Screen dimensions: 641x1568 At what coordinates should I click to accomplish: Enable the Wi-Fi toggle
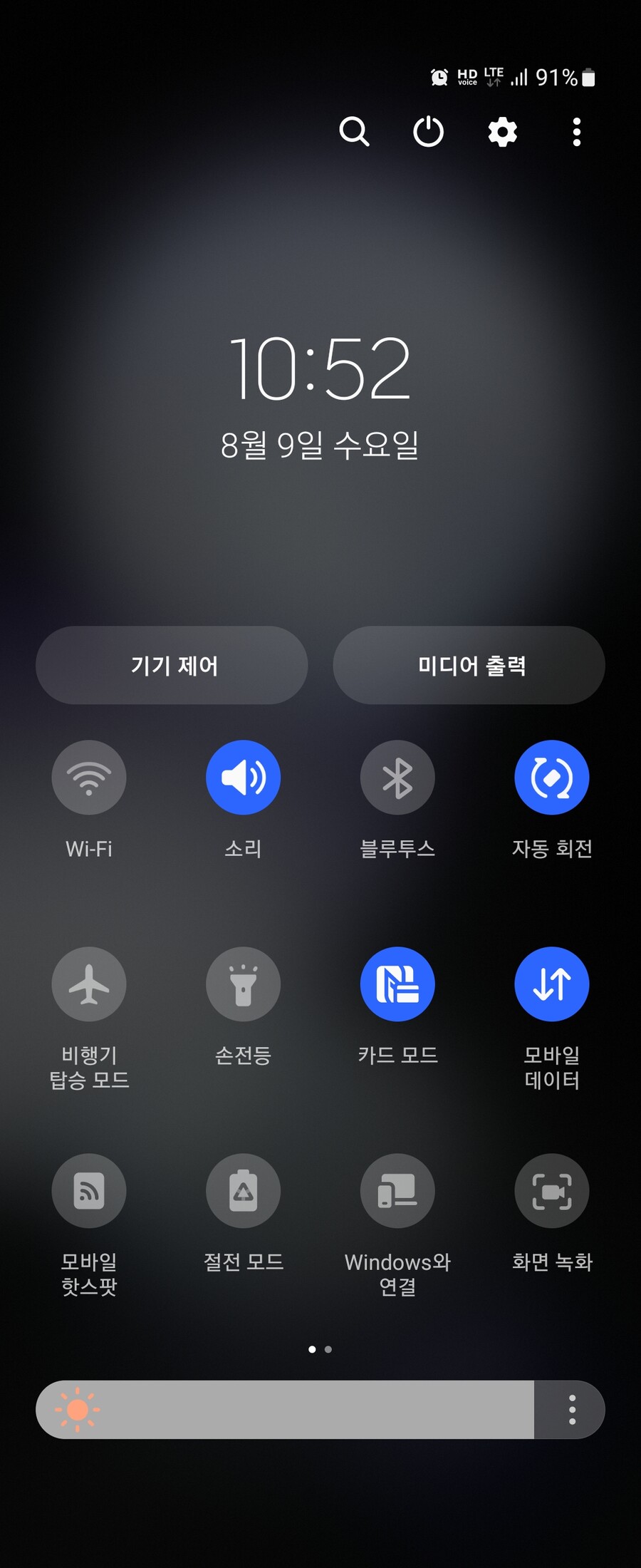(x=89, y=777)
